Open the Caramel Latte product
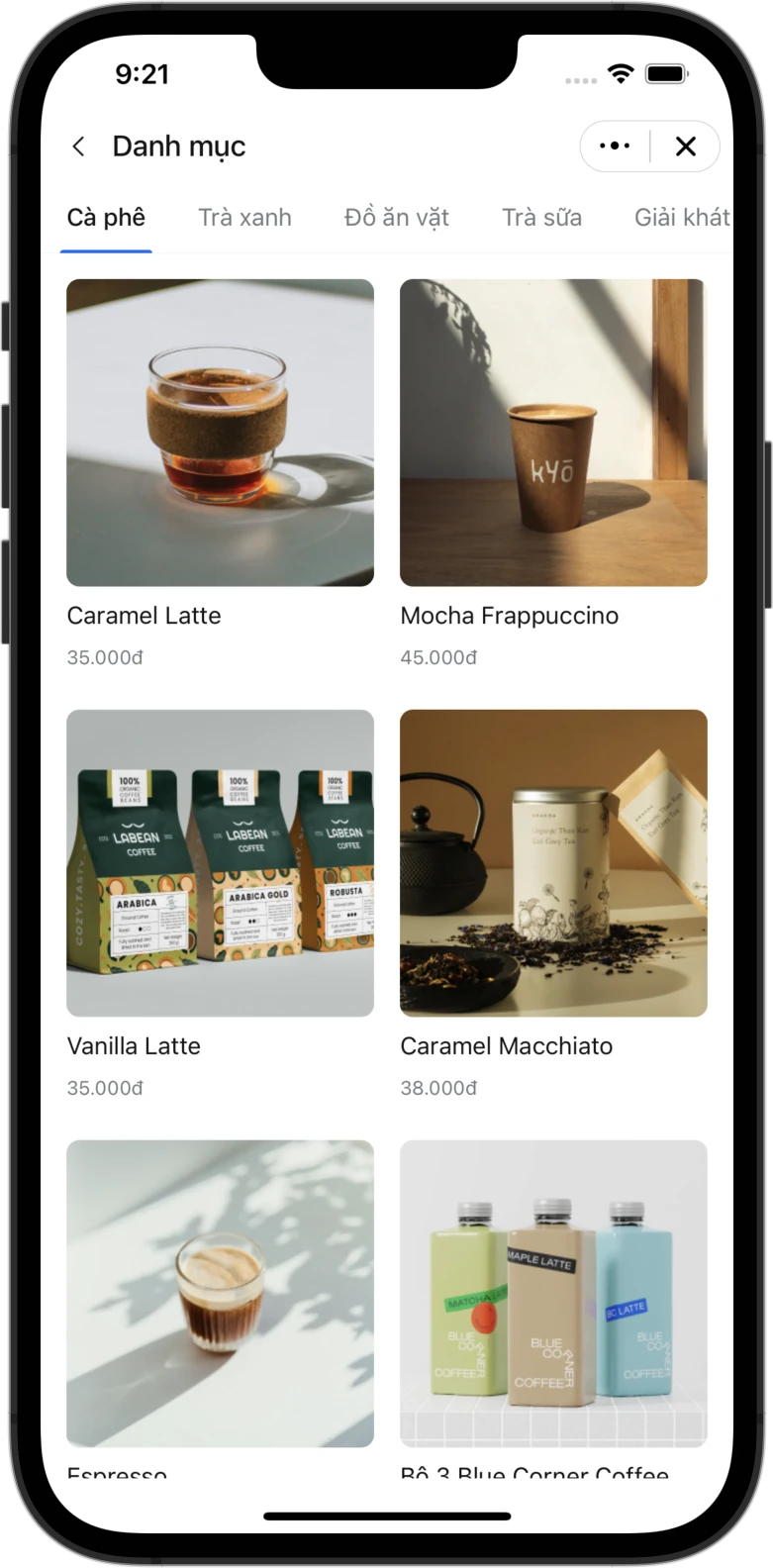The height and width of the screenshot is (1568, 773). pos(220,433)
